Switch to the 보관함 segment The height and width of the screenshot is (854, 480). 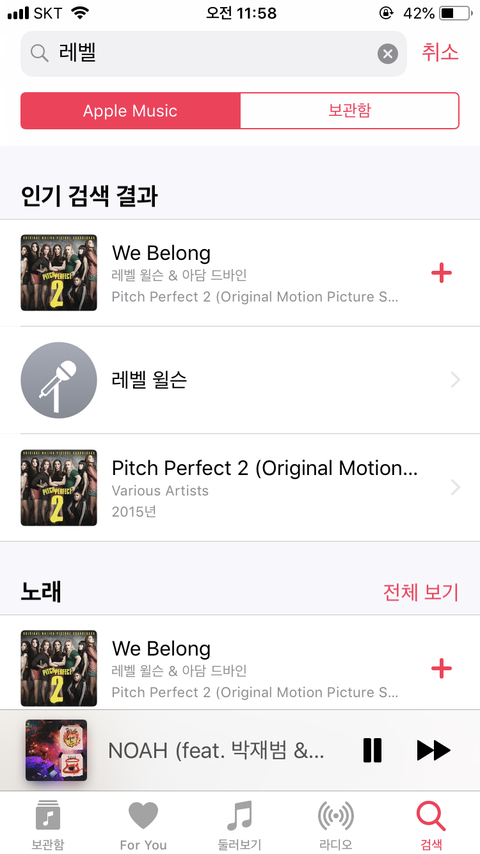(x=349, y=111)
